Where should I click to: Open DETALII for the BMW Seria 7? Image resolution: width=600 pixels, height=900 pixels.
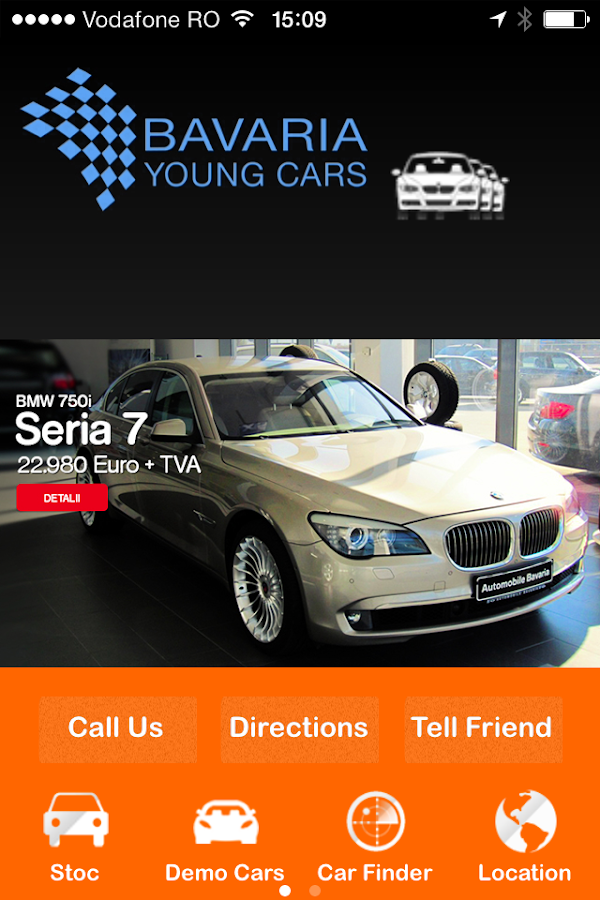click(62, 497)
